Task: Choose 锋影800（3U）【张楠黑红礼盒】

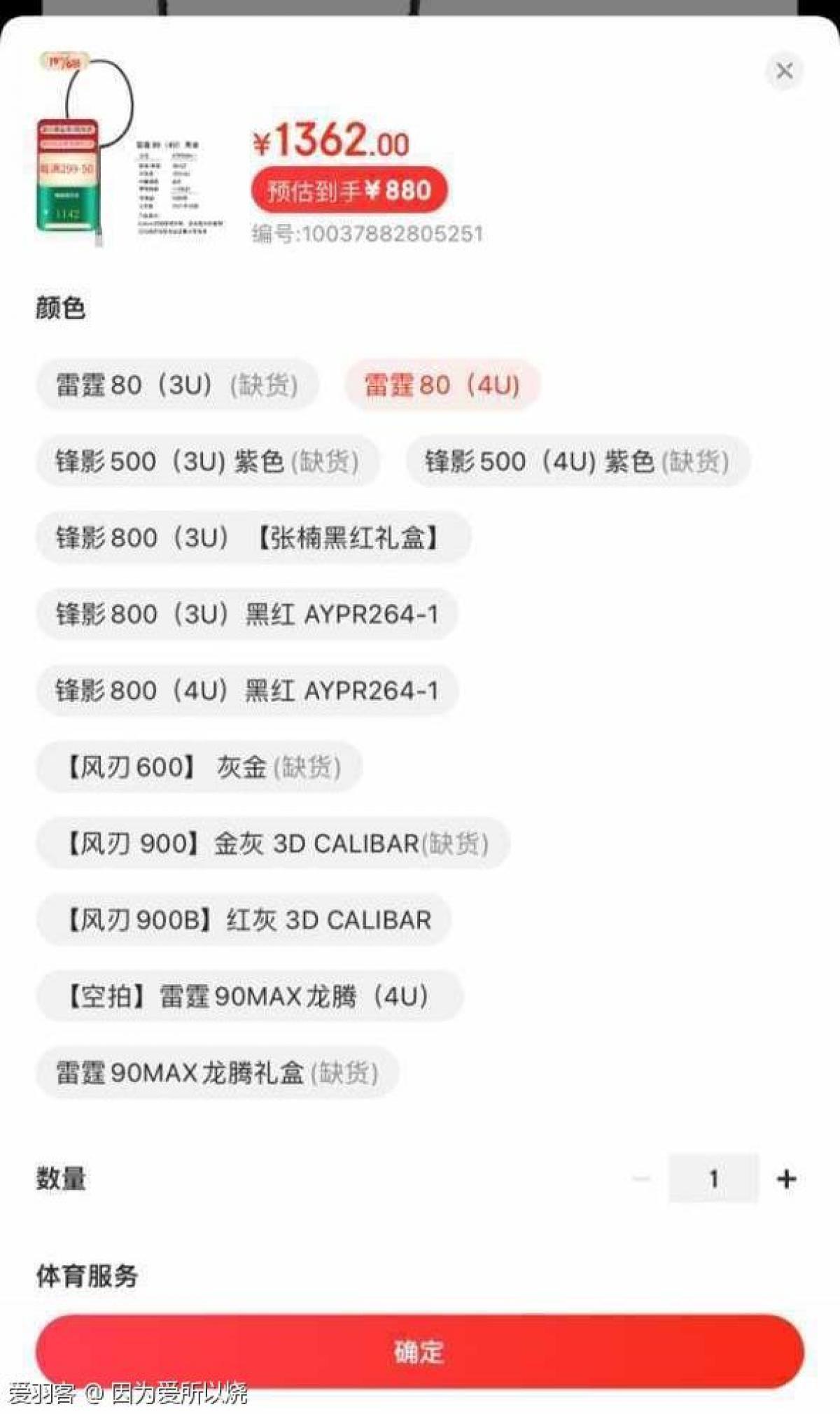Action: click(253, 538)
